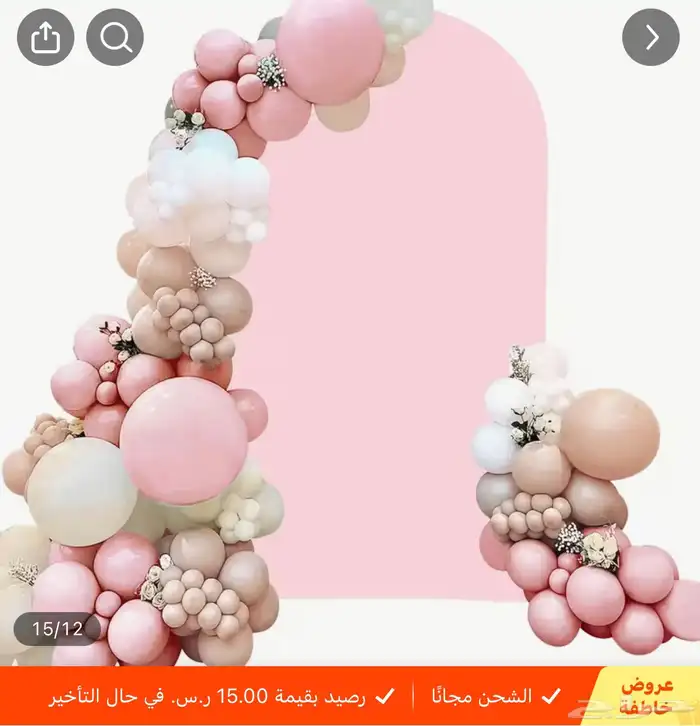This screenshot has width=700, height=726.
Task: Share this balloon arch product
Action: [x=46, y=38]
